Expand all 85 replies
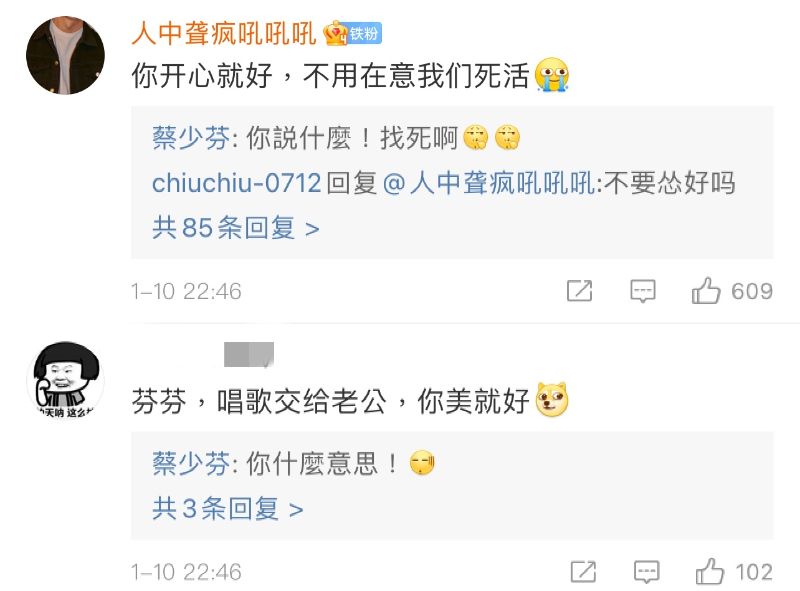Viewport: 800px width, 591px height. [235, 228]
